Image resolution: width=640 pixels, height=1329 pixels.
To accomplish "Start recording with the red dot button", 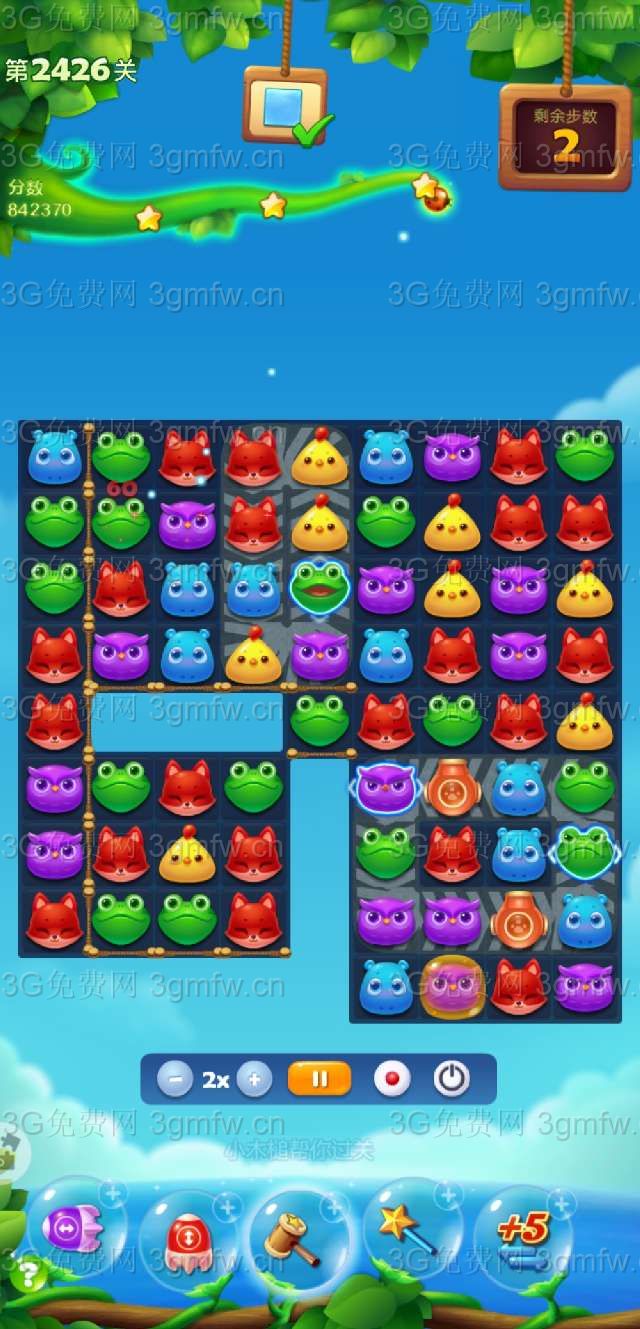I will 392,1079.
